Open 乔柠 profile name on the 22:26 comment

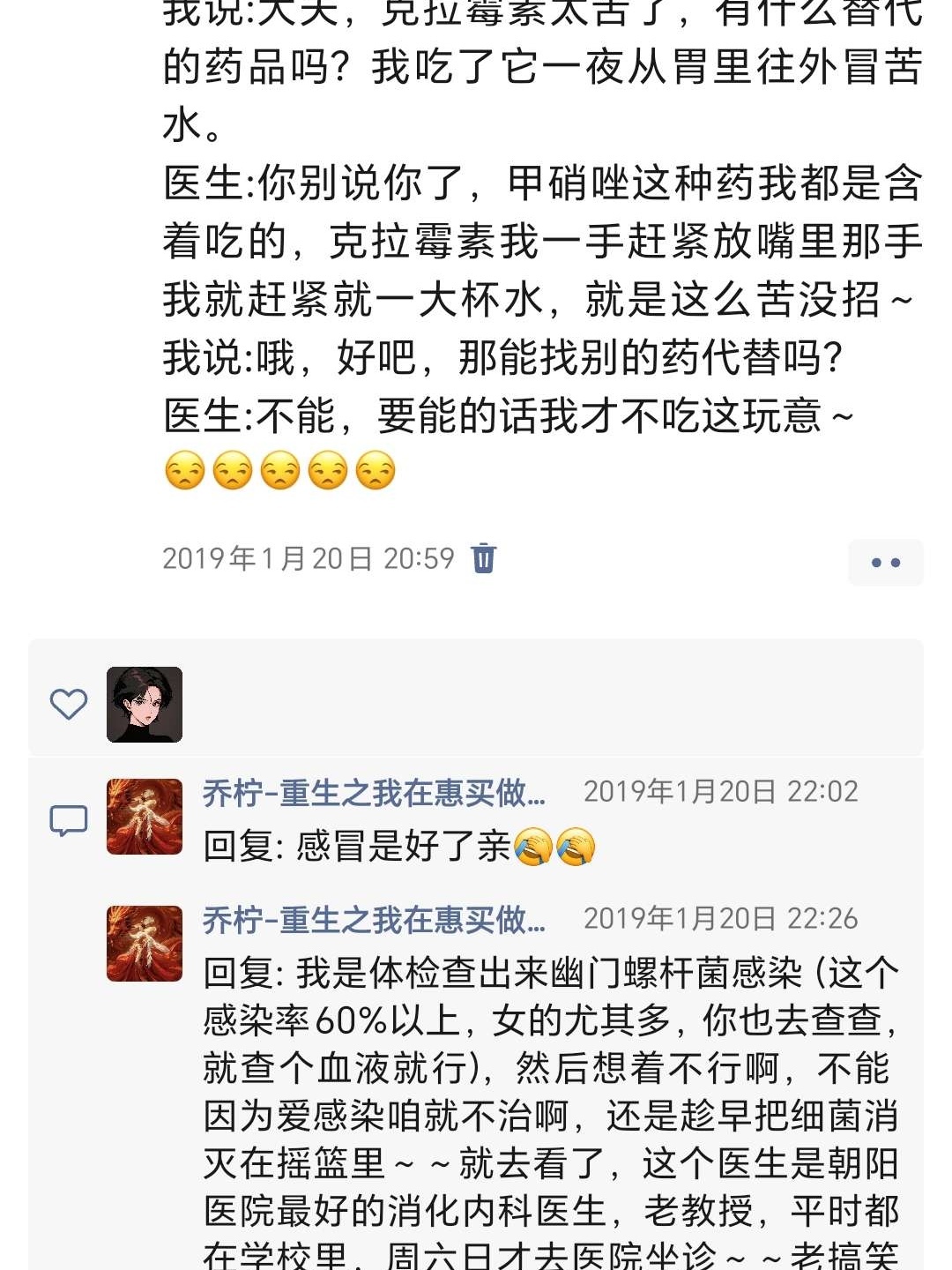click(x=374, y=920)
